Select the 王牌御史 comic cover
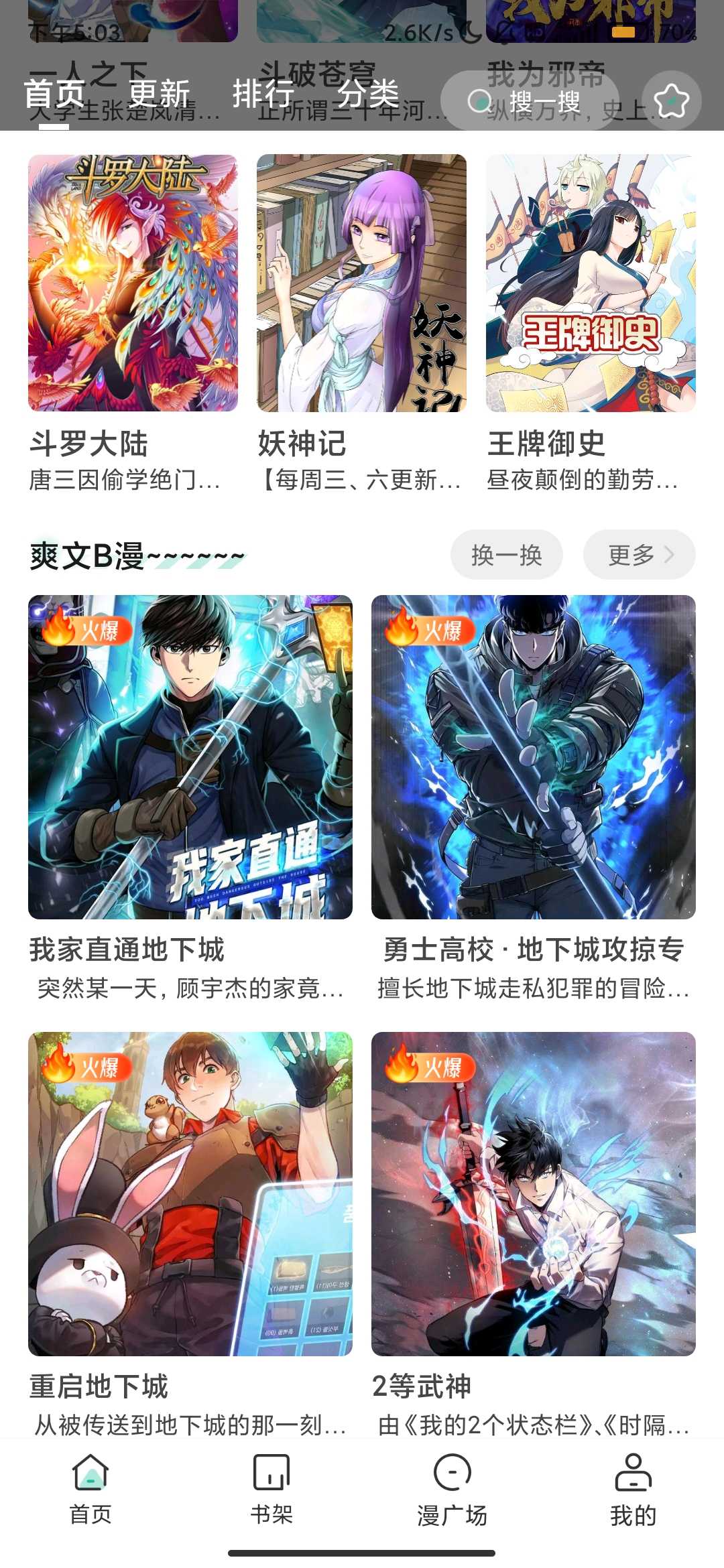 coord(591,283)
